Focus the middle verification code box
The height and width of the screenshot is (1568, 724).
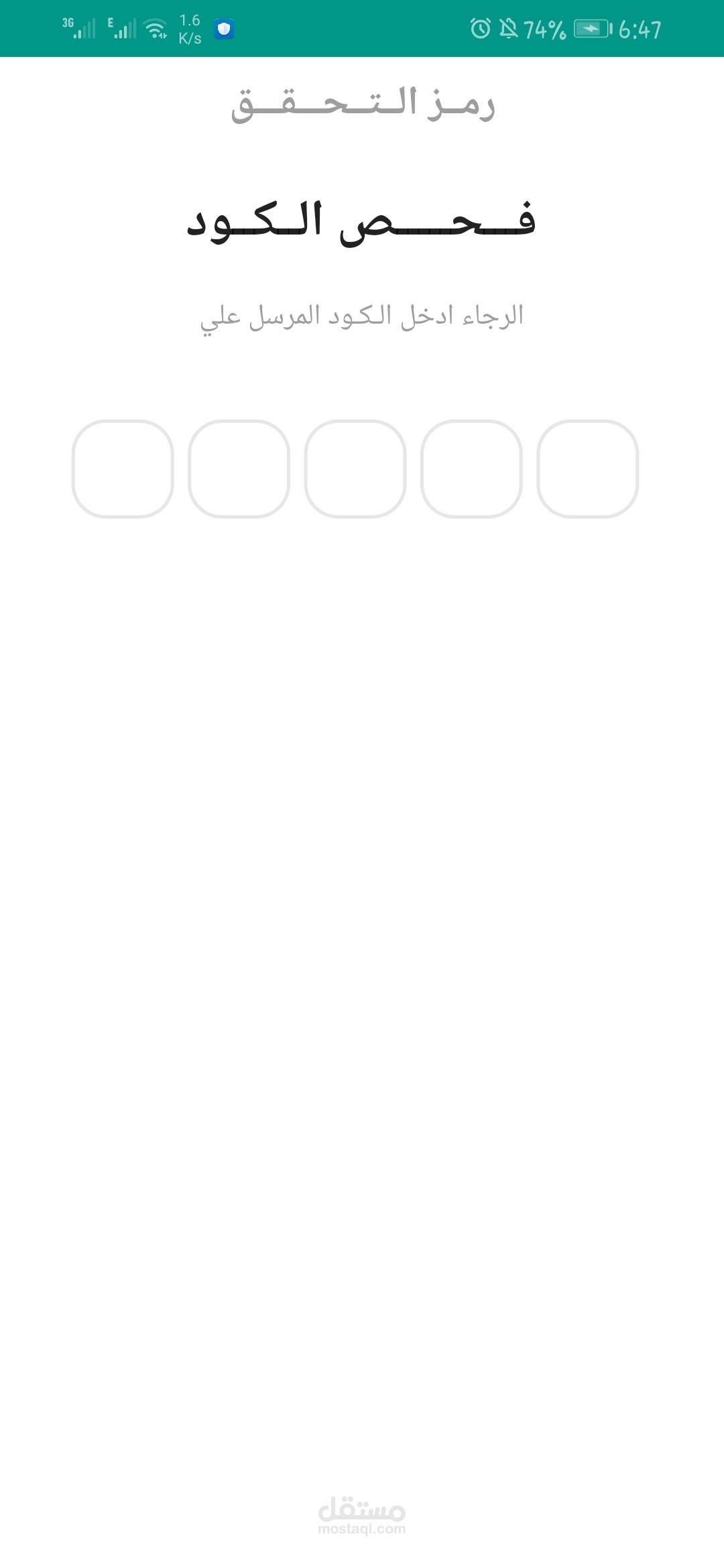tap(355, 469)
